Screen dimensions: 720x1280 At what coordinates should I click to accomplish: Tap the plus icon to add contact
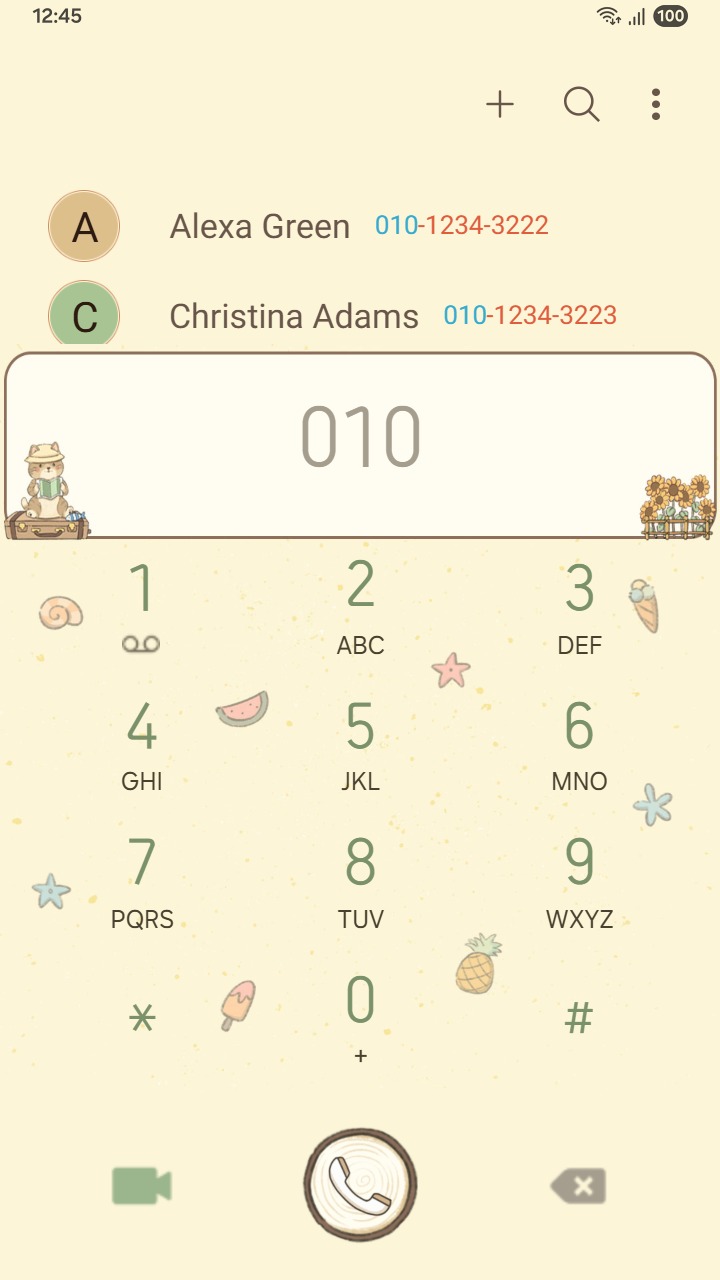pos(500,104)
